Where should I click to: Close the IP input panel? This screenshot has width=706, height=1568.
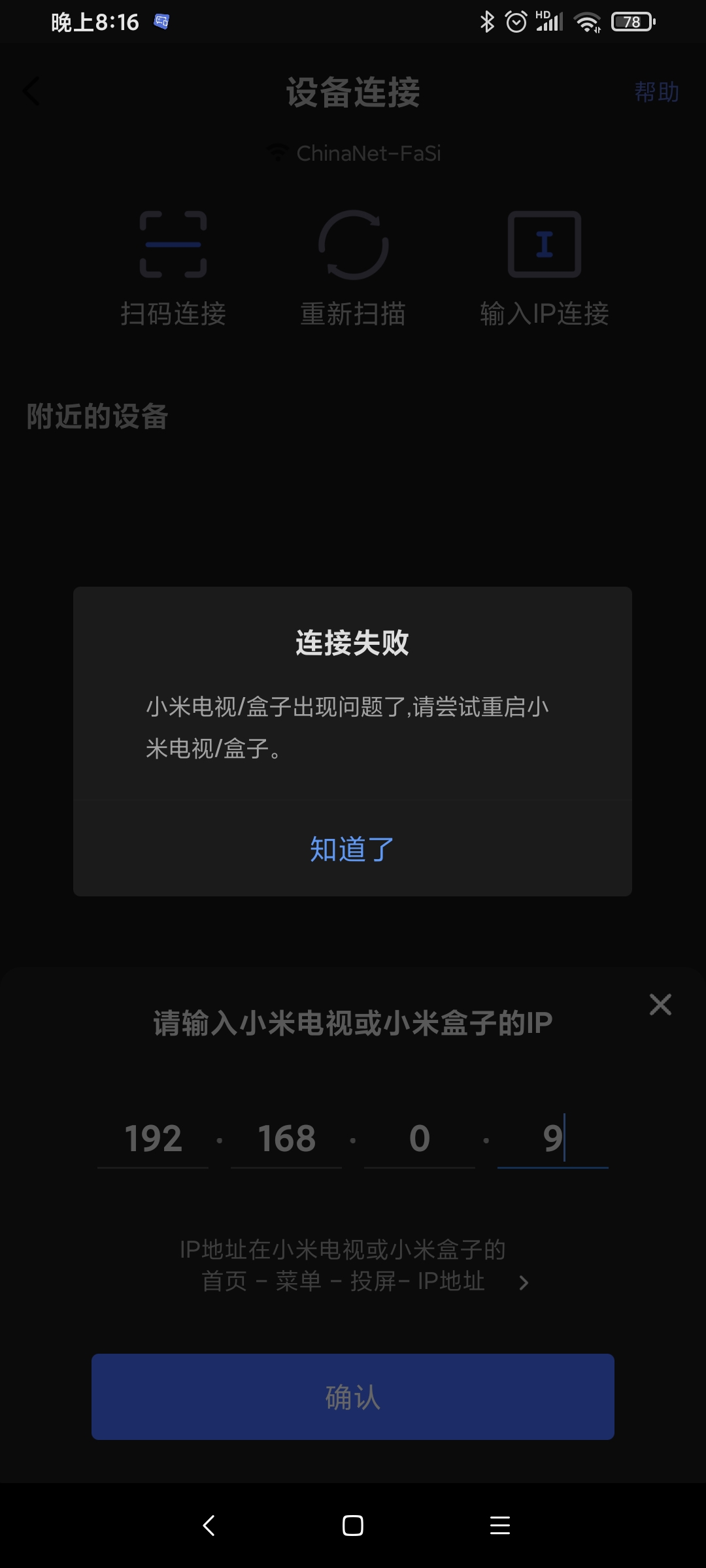660,1004
